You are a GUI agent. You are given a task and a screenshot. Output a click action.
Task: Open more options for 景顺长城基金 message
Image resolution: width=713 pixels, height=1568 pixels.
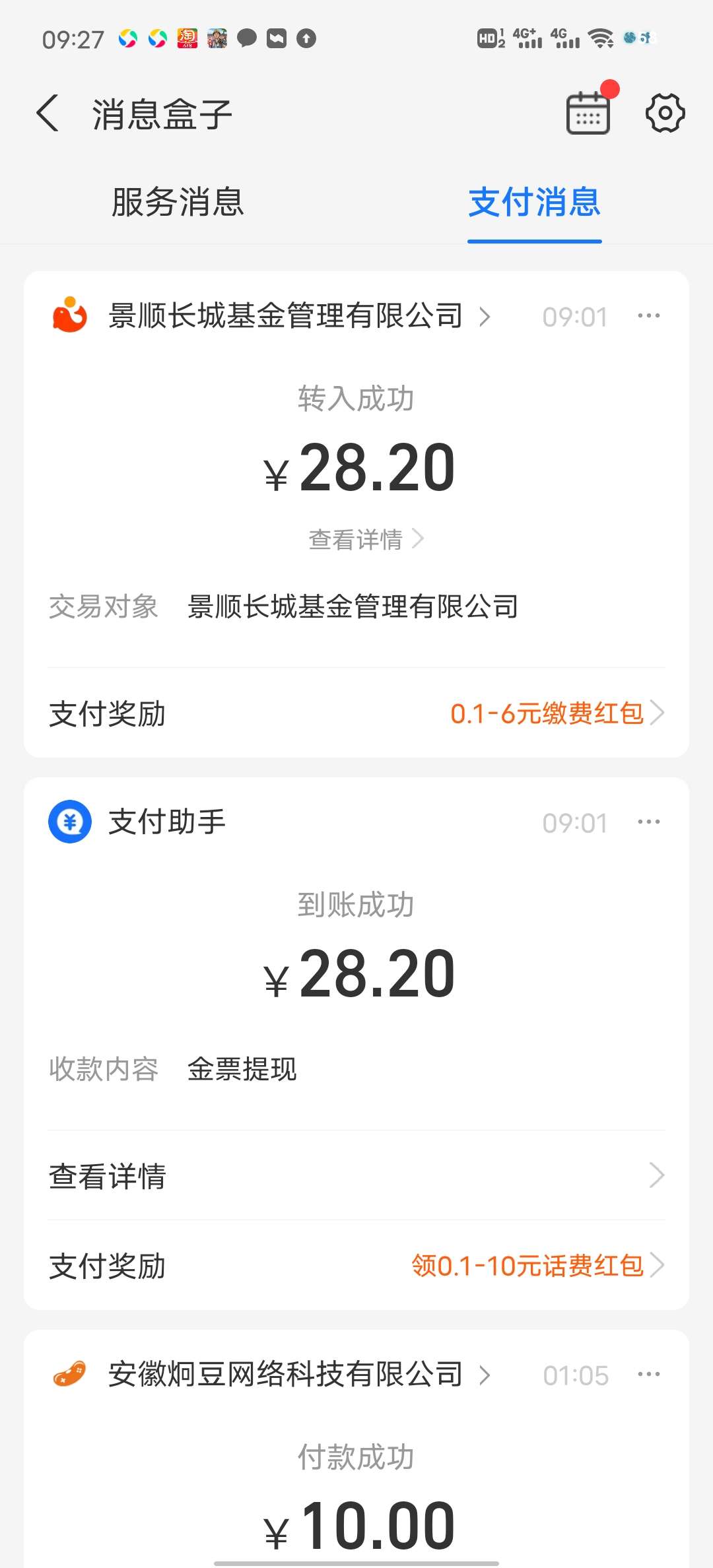[x=648, y=316]
